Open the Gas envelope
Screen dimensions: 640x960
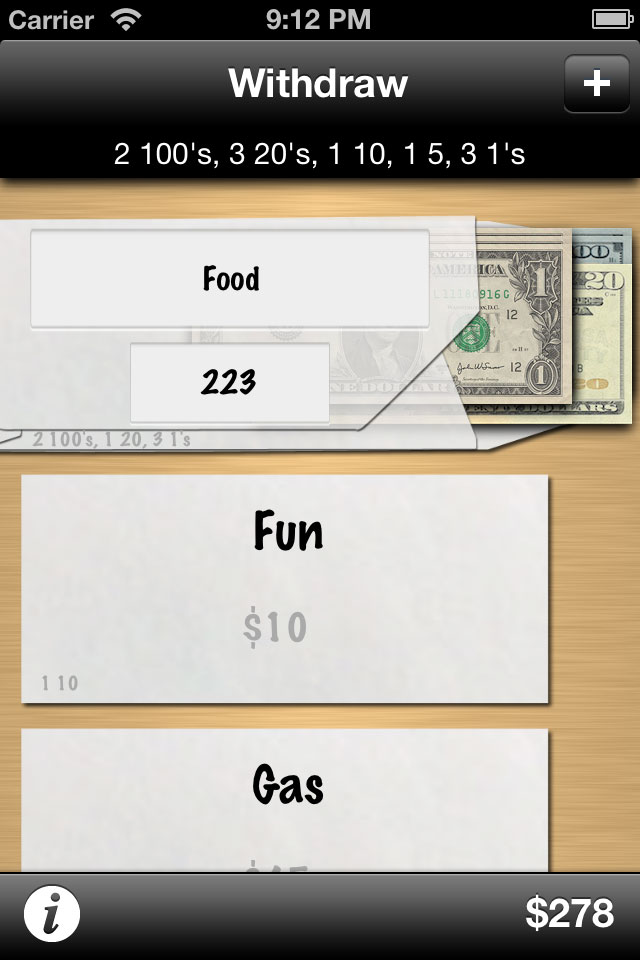(x=285, y=800)
